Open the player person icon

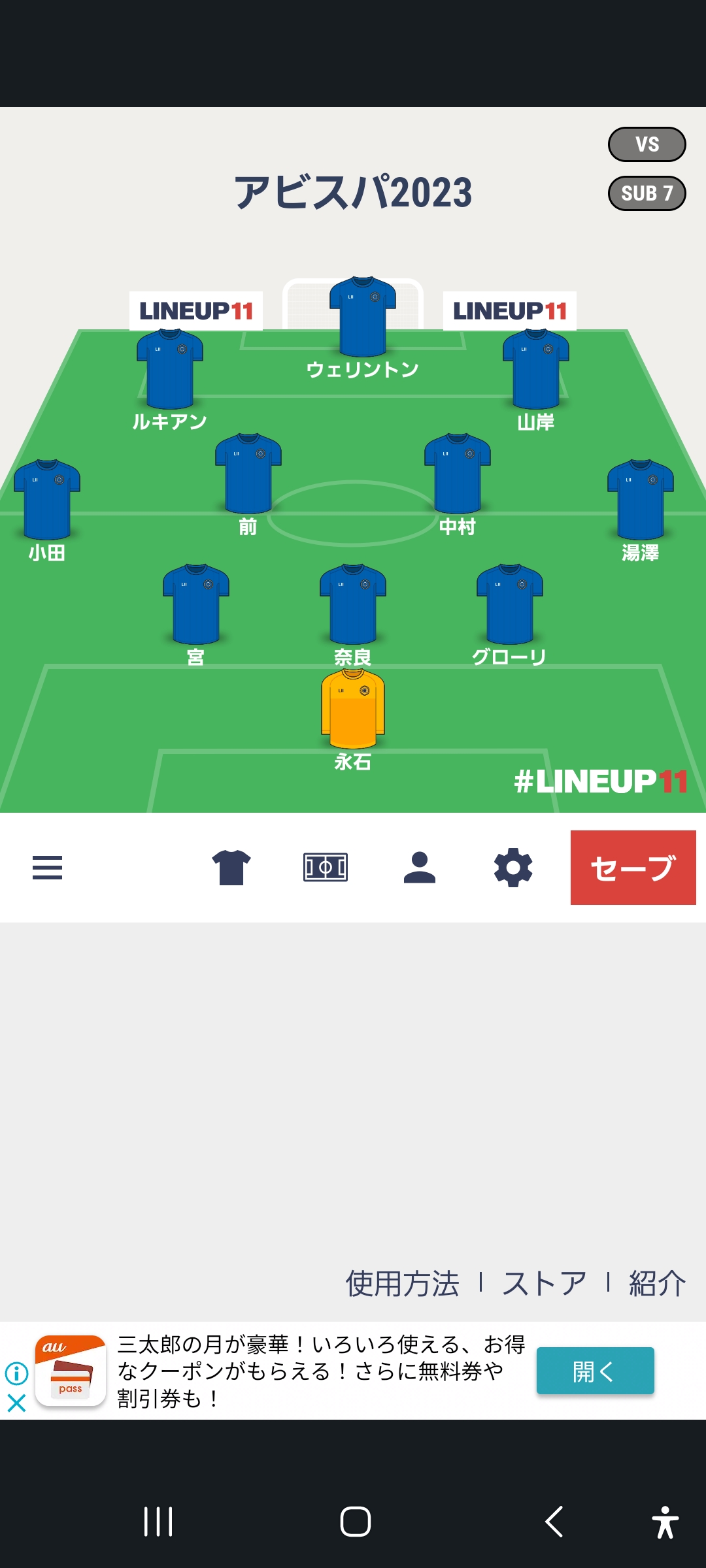click(420, 868)
